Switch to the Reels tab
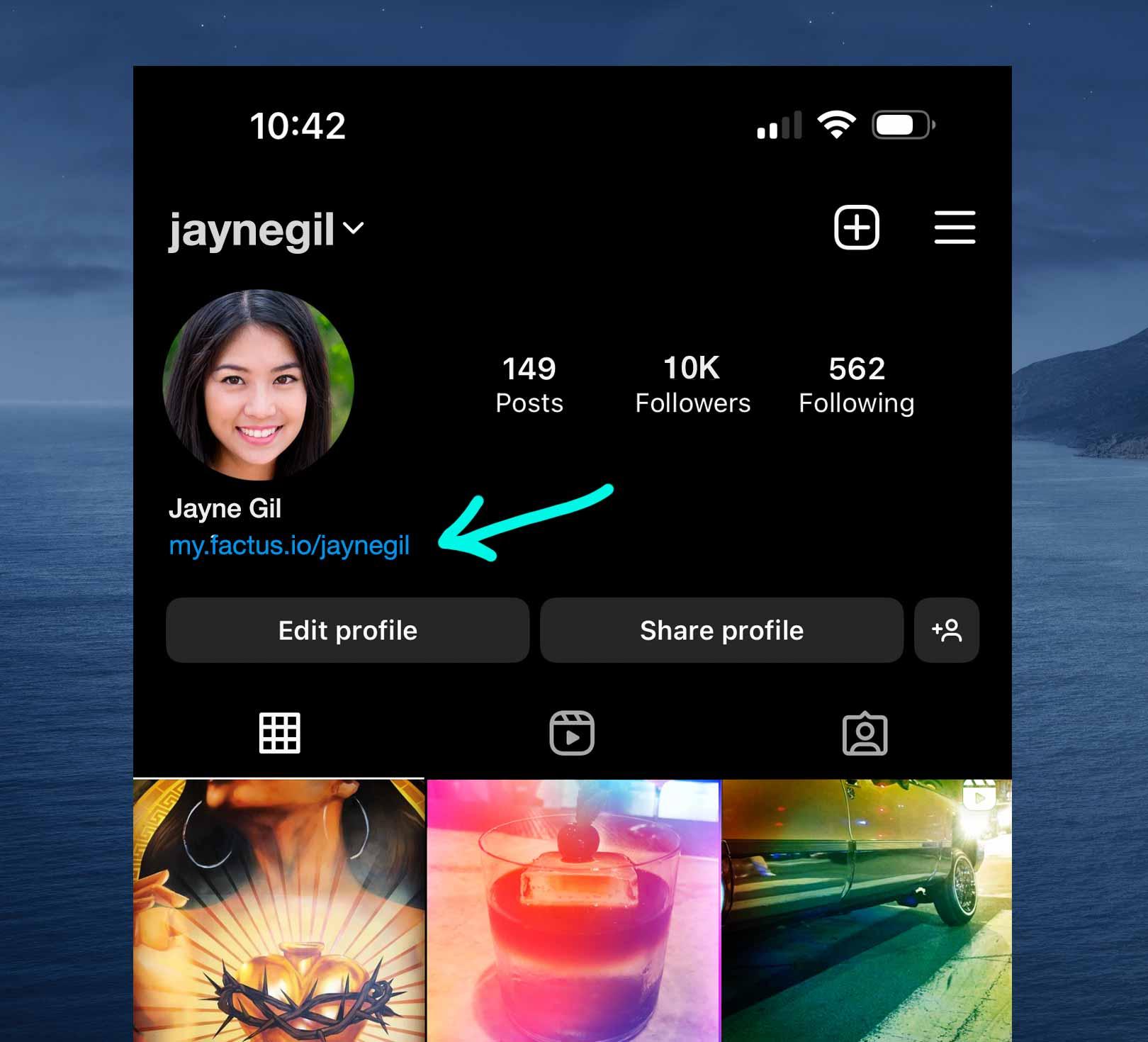 [x=572, y=733]
